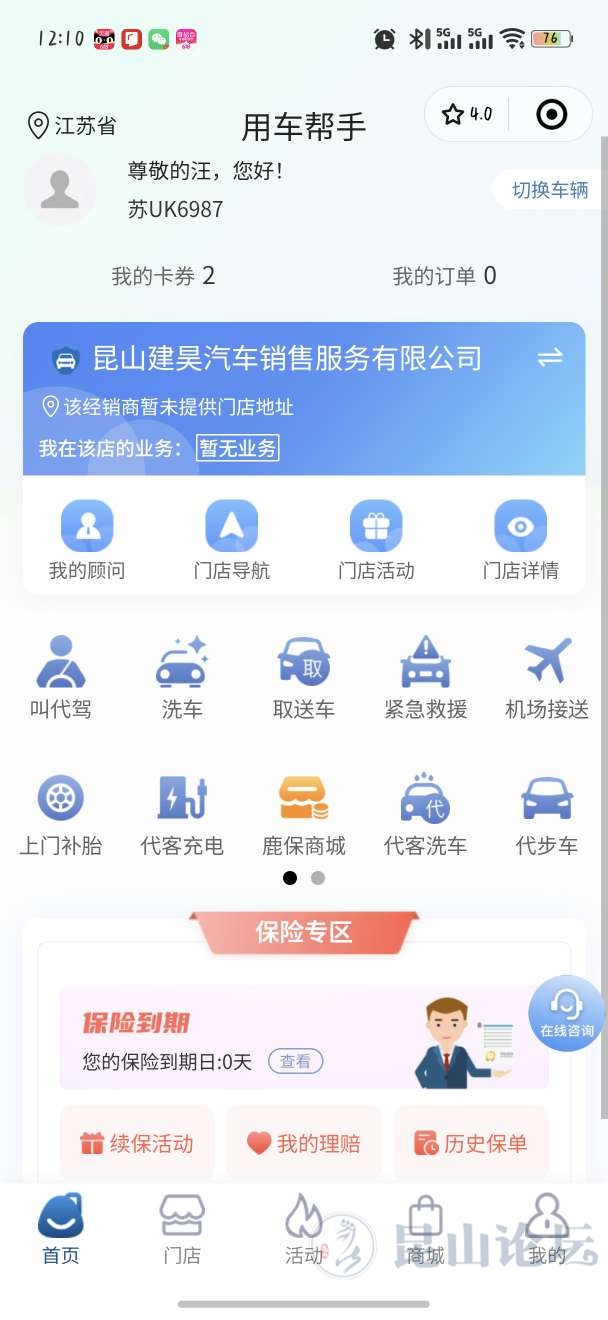
Task: Switch dealer using the swap arrows icon
Action: pyautogui.click(x=550, y=358)
